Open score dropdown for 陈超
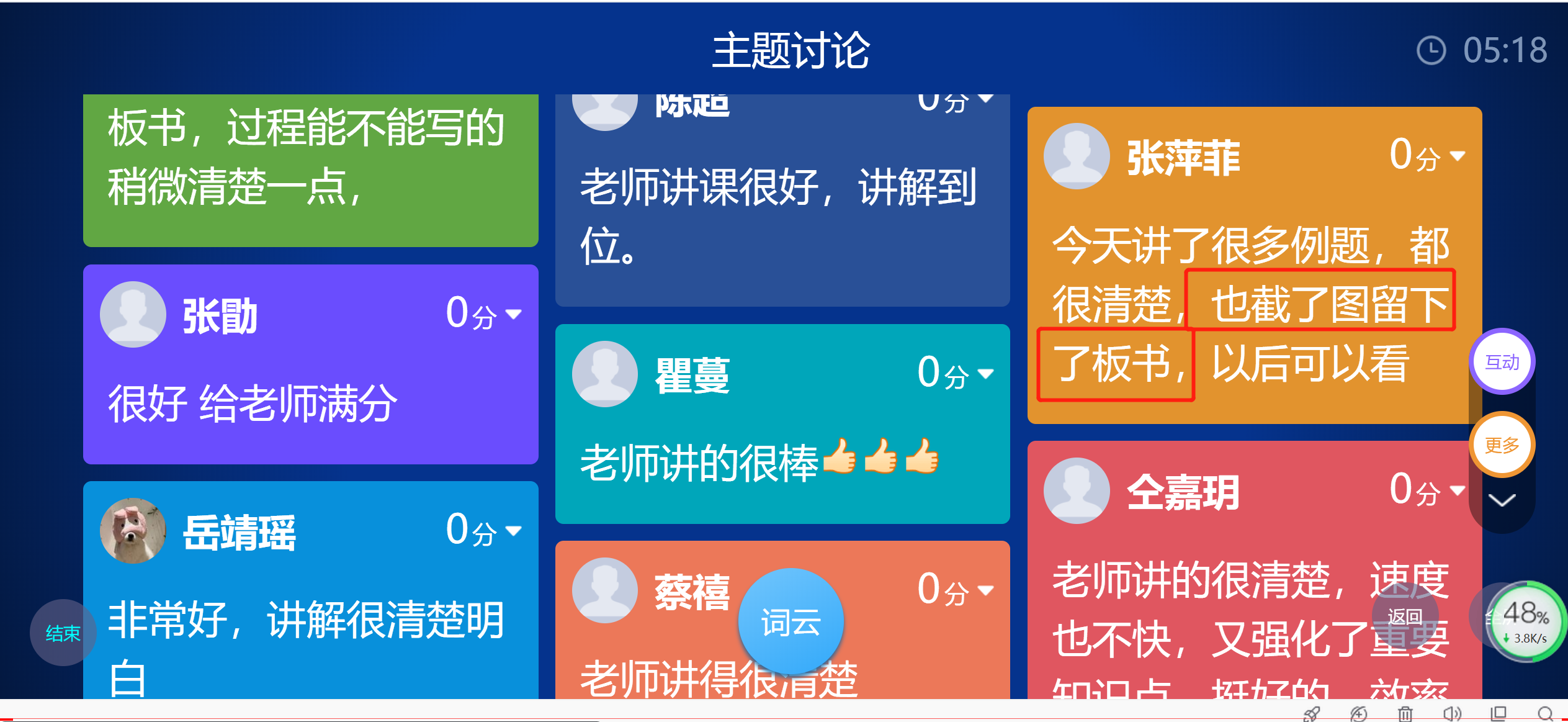Screen dimensions: 1568x722 tap(985, 99)
